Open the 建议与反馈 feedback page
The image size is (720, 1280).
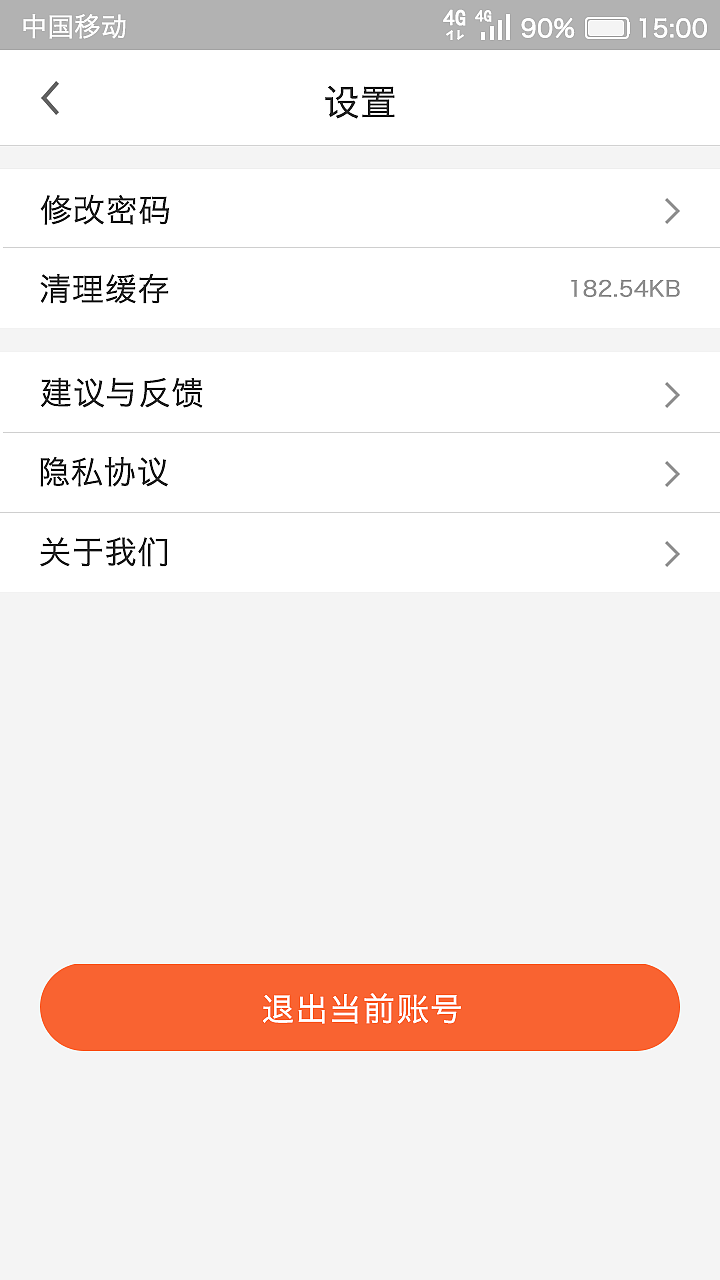tap(122, 394)
